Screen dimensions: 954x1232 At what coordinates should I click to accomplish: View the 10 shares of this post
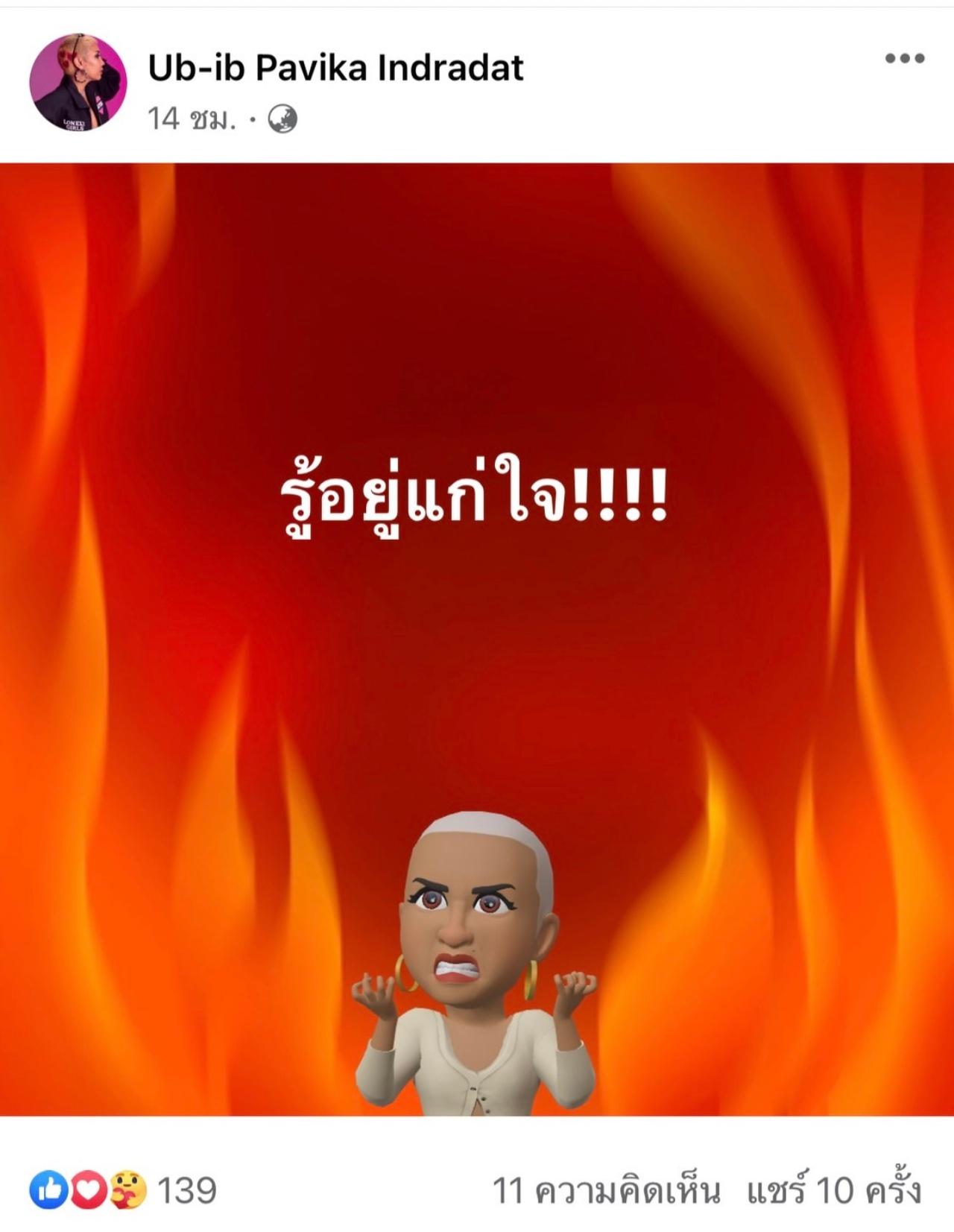[x=834, y=1190]
